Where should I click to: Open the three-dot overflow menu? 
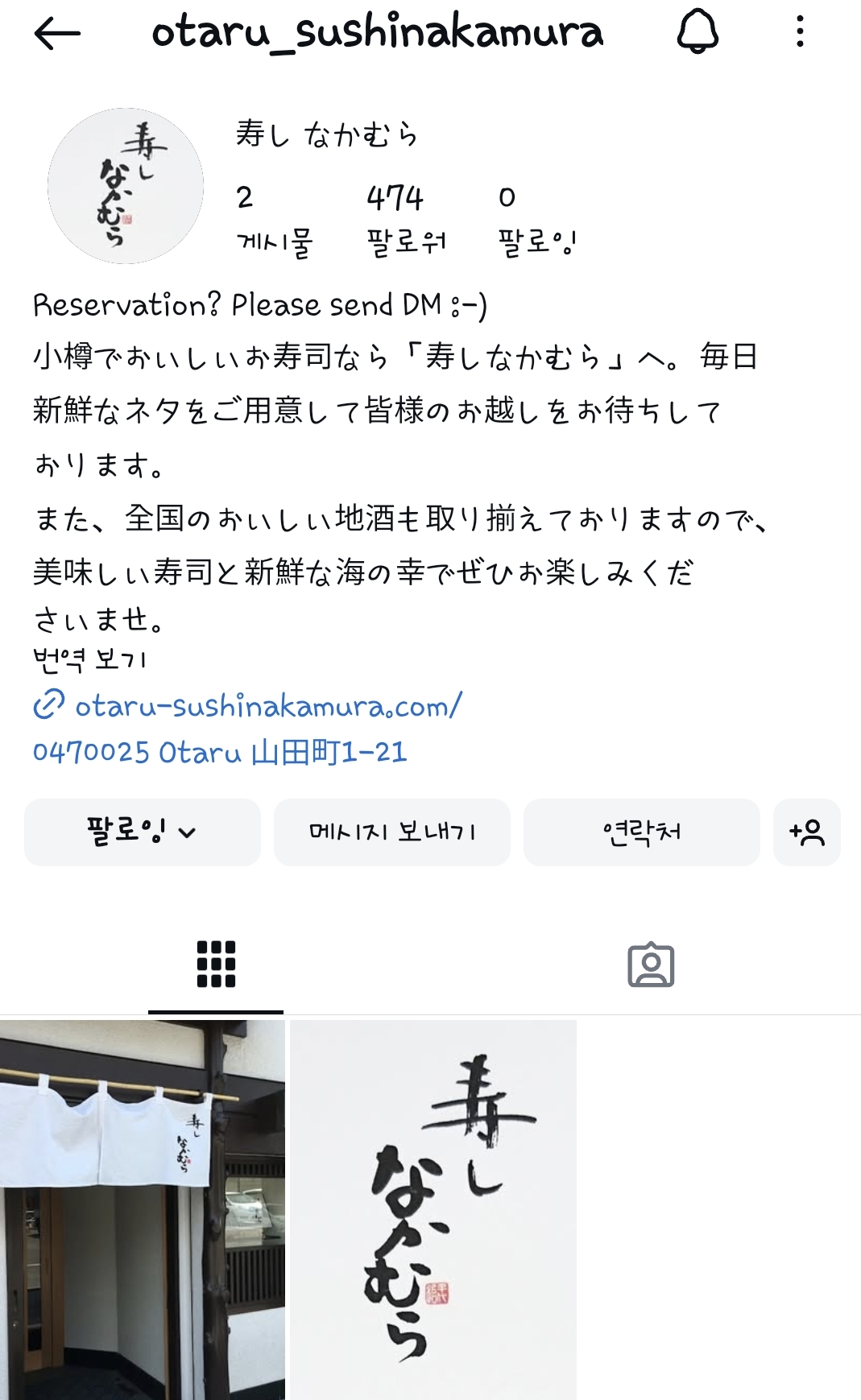[799, 33]
